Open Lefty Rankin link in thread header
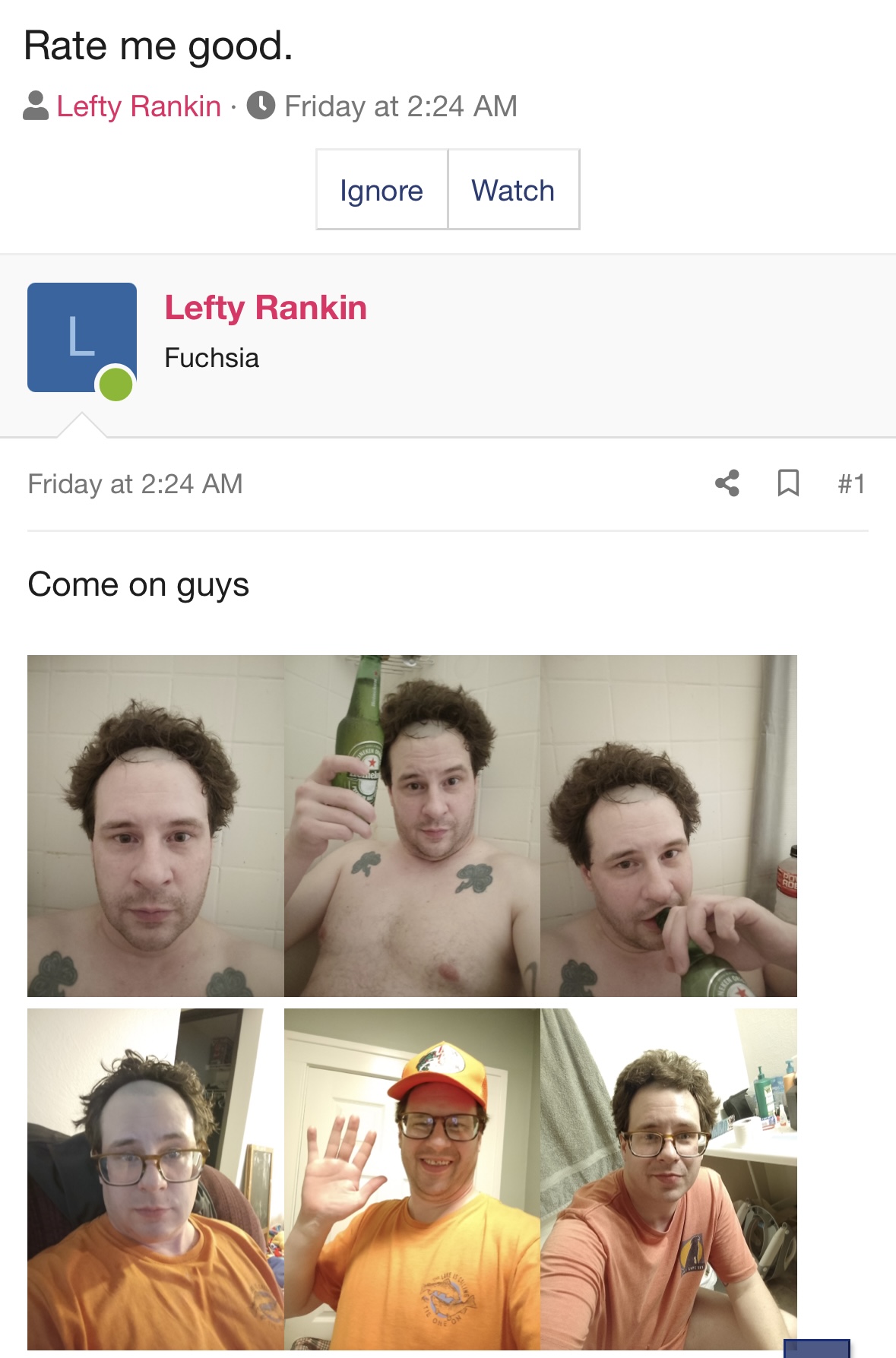This screenshot has height=1358, width=896. click(x=138, y=106)
